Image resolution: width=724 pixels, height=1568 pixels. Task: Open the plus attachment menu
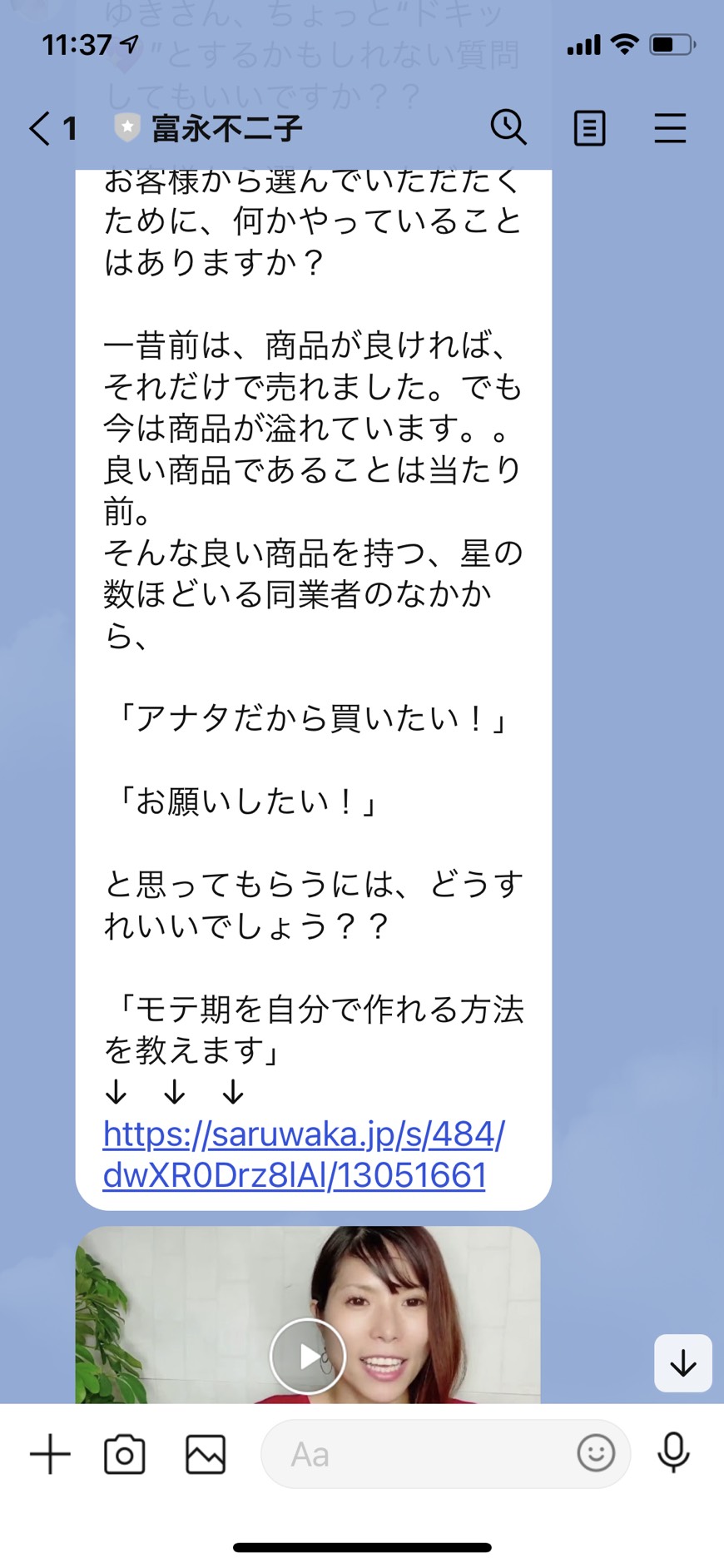(50, 1454)
